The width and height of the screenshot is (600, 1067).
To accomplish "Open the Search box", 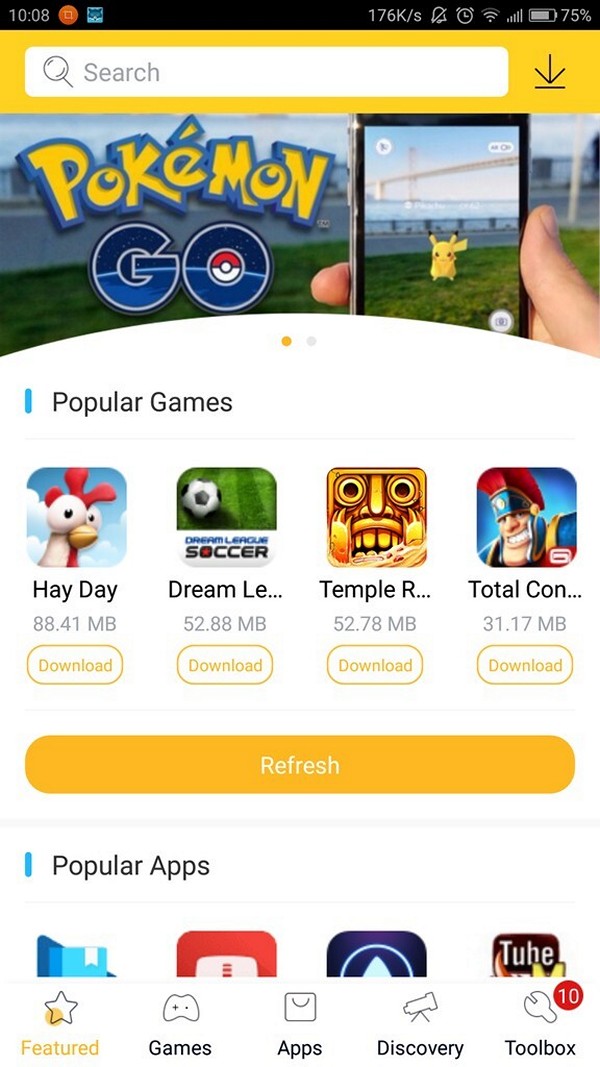I will click(267, 71).
